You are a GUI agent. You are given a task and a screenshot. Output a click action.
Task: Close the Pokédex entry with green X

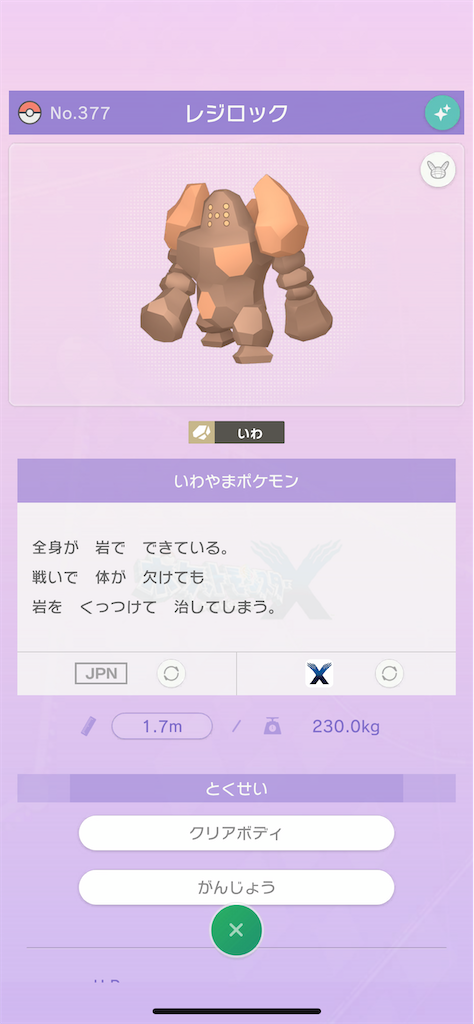pos(236,930)
